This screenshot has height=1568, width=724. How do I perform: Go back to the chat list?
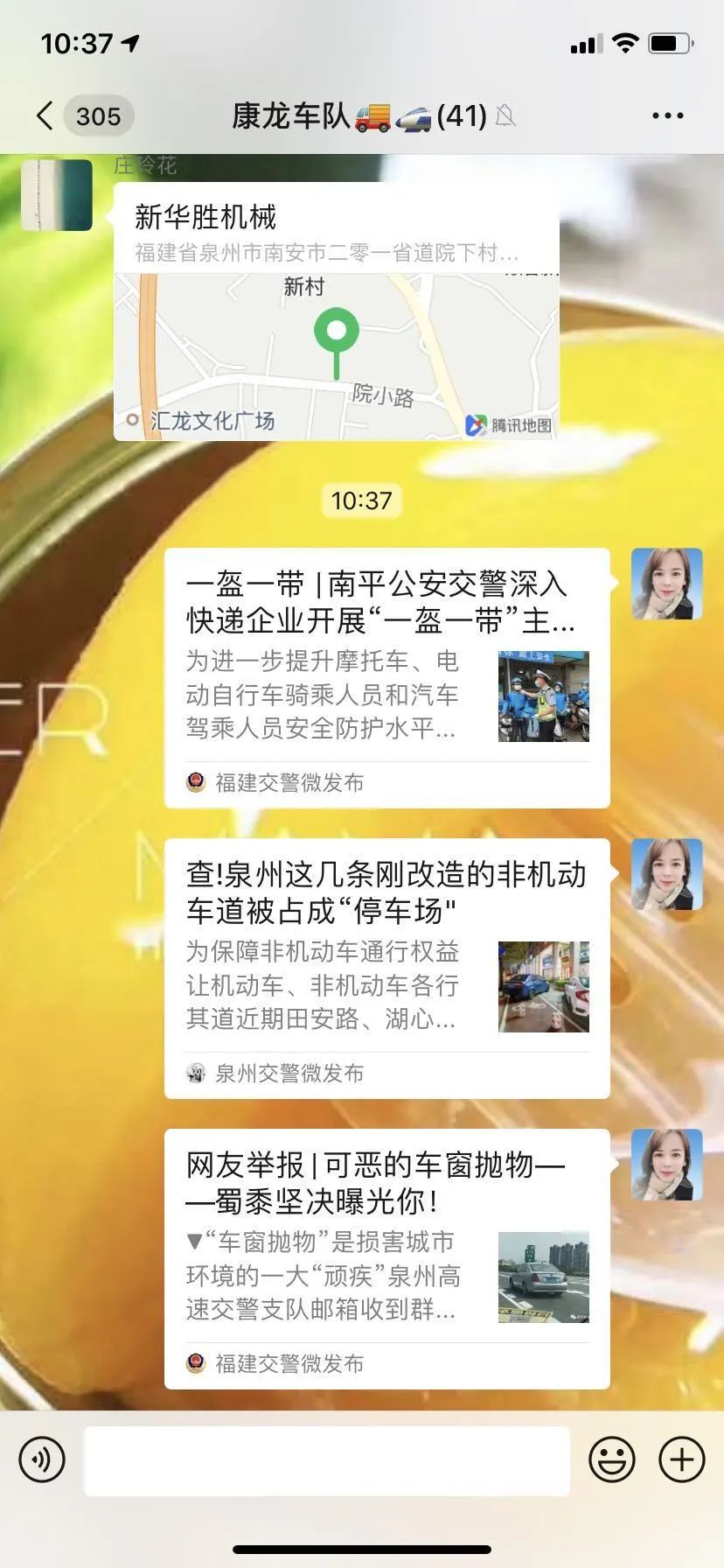coord(45,115)
